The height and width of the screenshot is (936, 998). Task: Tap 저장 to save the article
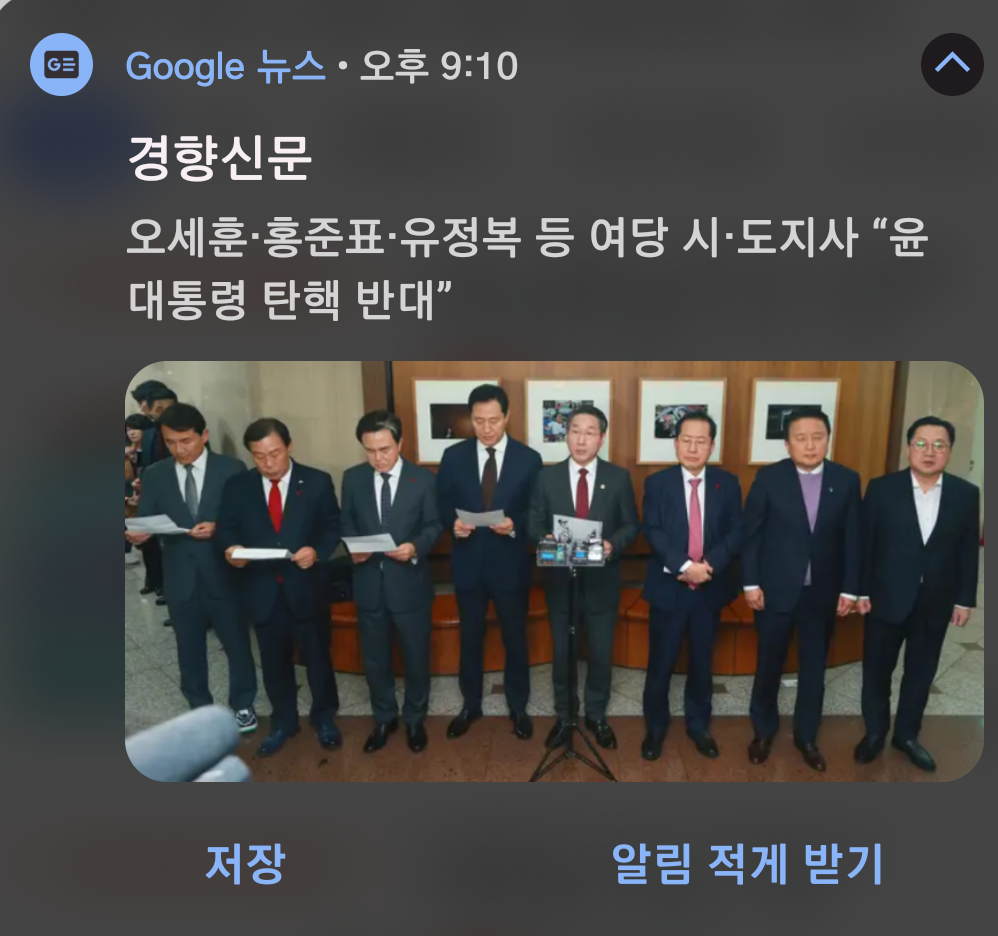245,863
